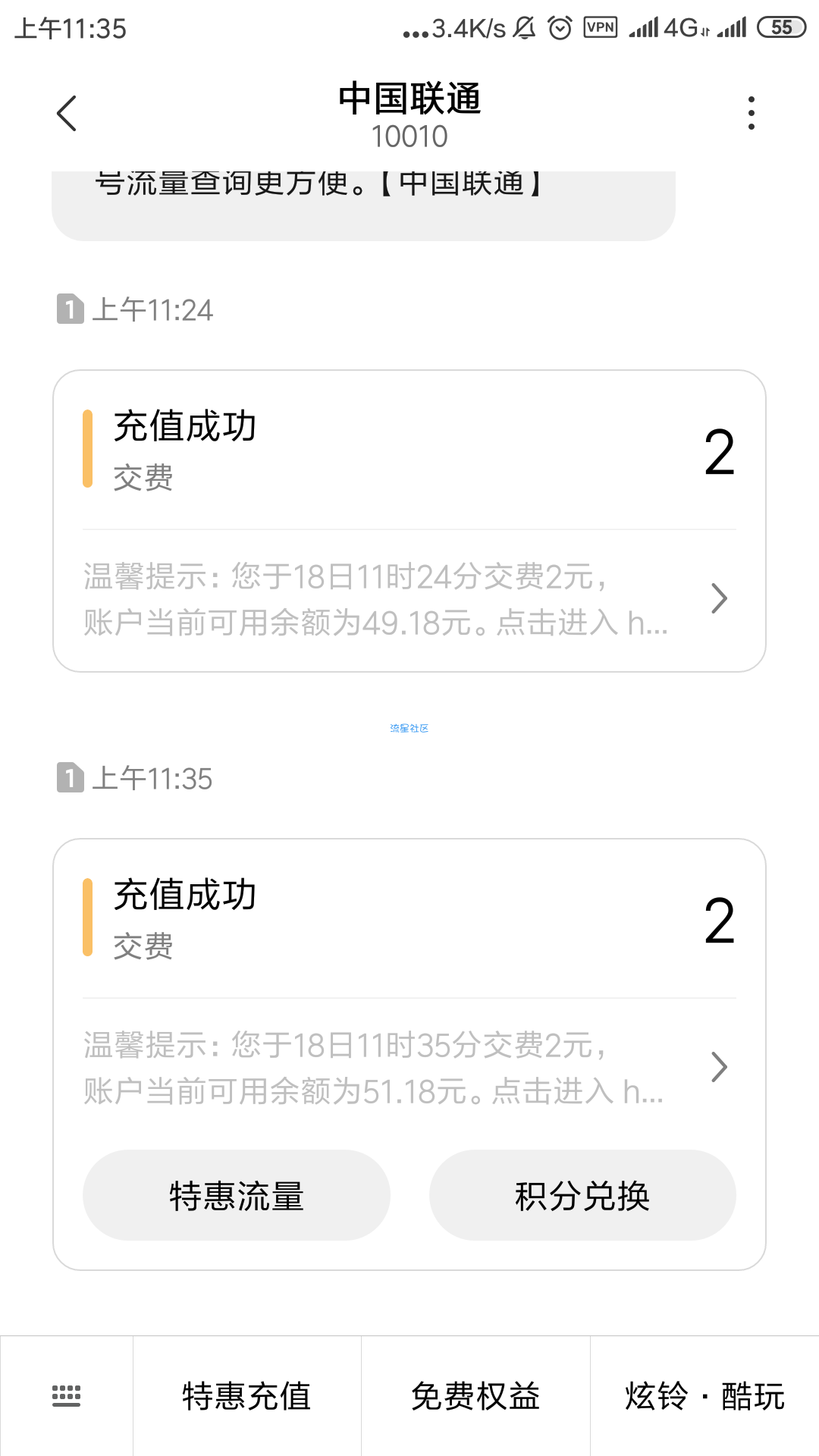Open the three-dot overflow menu
Screen dimensions: 819x1456
click(x=751, y=113)
